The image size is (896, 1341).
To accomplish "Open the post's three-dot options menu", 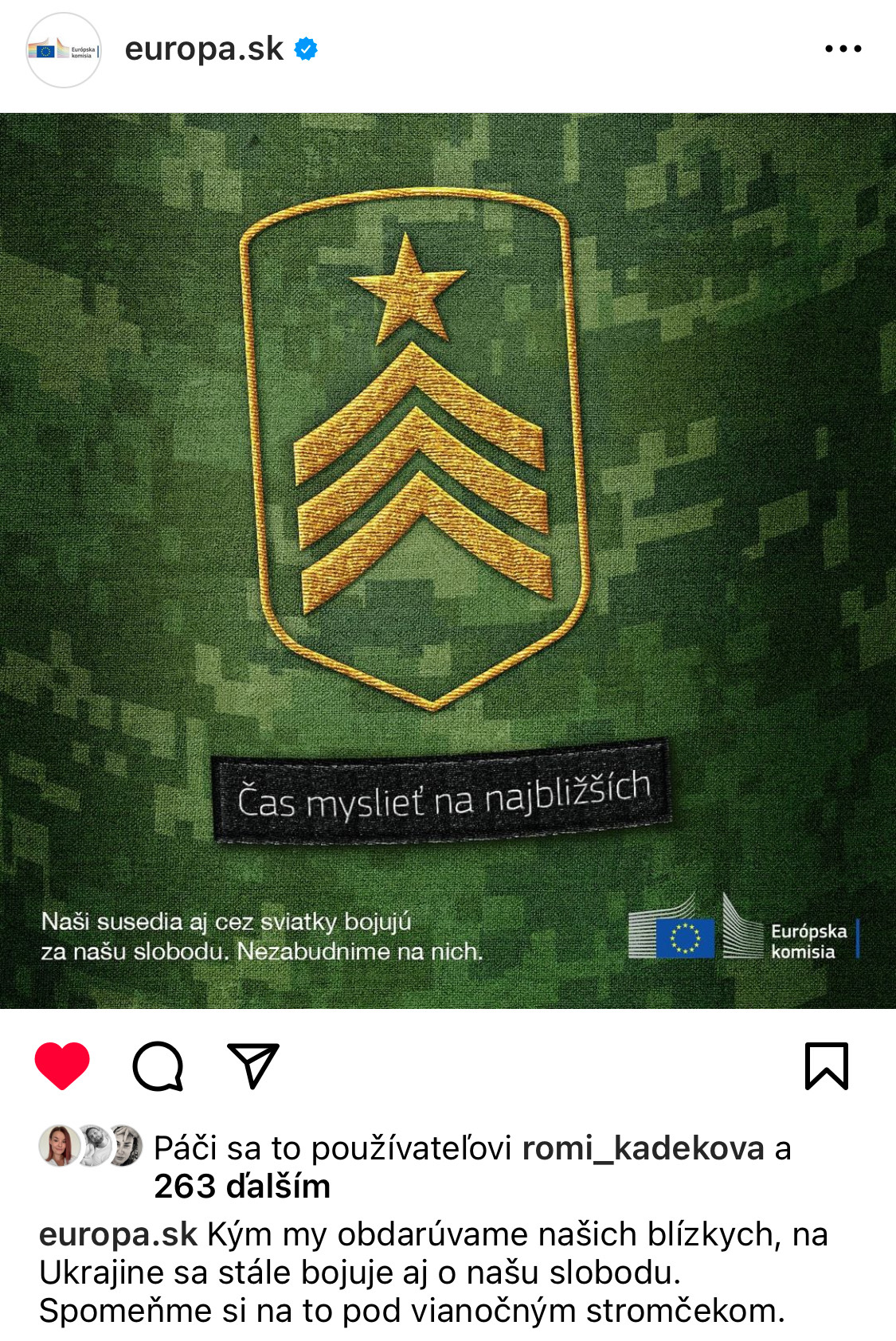I will coord(843,49).
